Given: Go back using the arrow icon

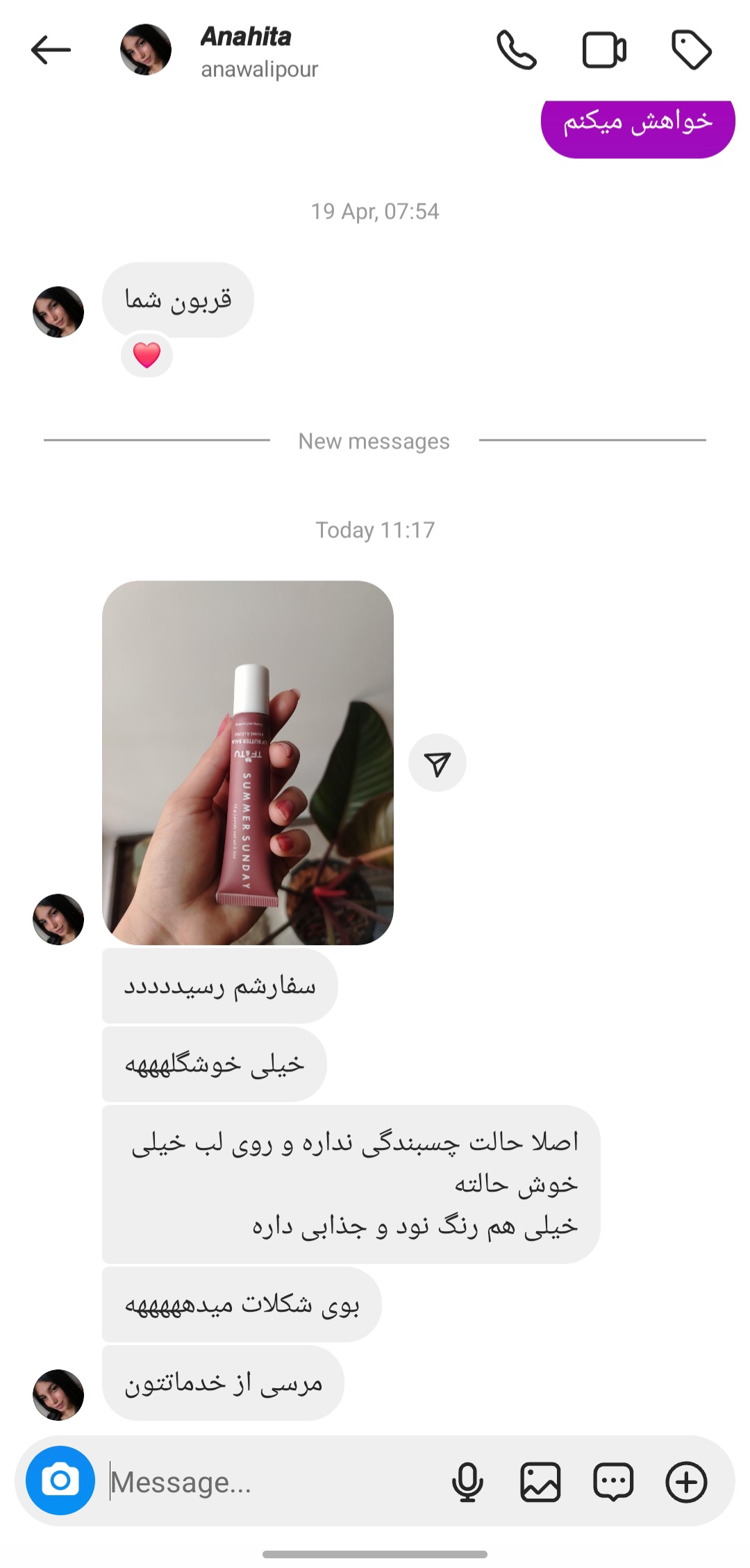Looking at the screenshot, I should pos(51,50).
